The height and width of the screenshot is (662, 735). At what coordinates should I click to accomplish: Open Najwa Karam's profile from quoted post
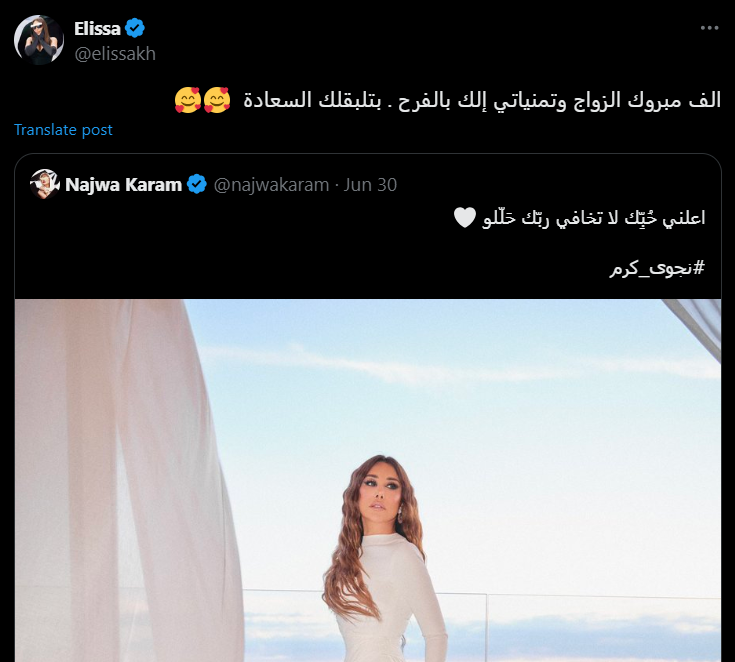pos(123,184)
